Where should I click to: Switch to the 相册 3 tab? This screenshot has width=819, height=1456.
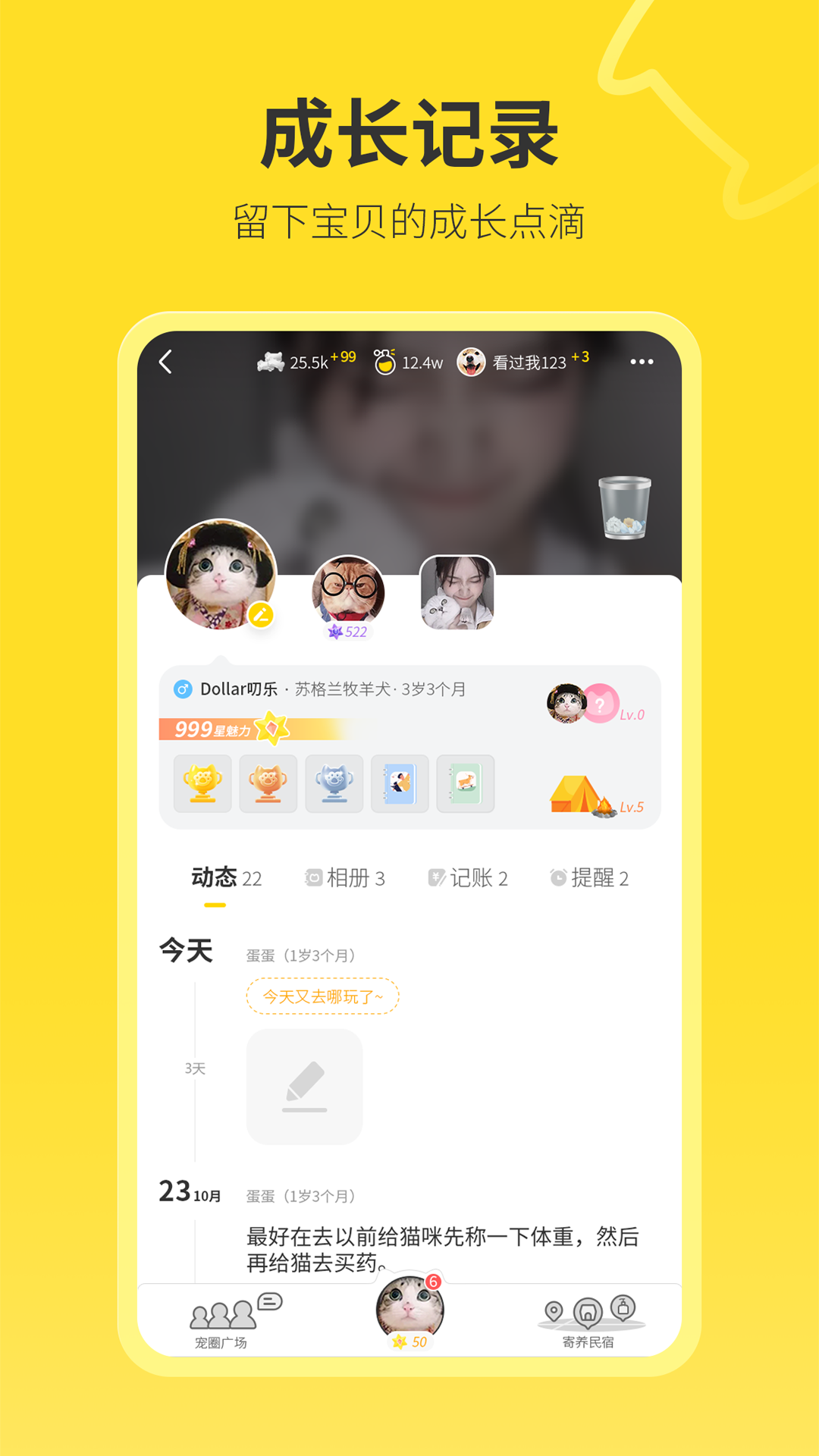[347, 877]
